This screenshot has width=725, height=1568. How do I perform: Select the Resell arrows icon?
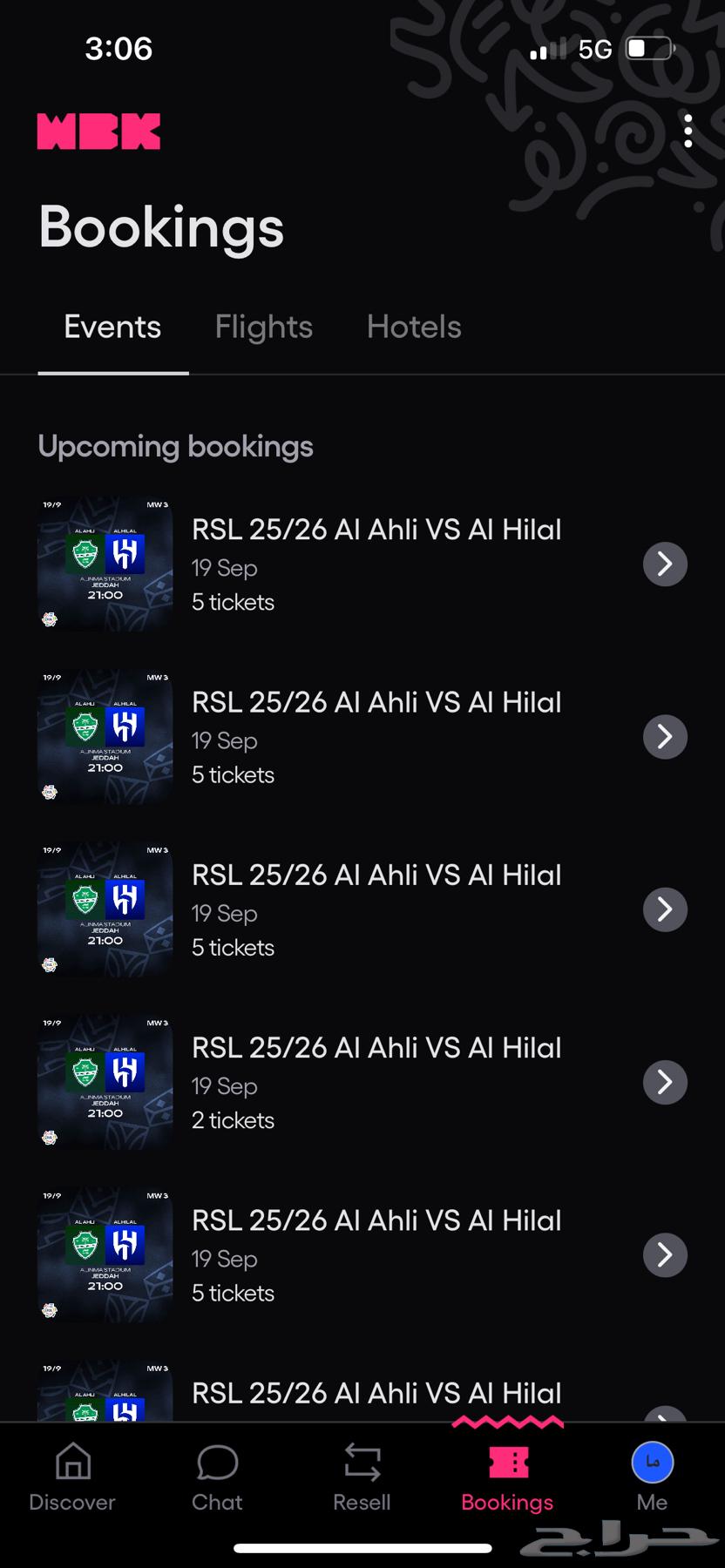tap(362, 1468)
